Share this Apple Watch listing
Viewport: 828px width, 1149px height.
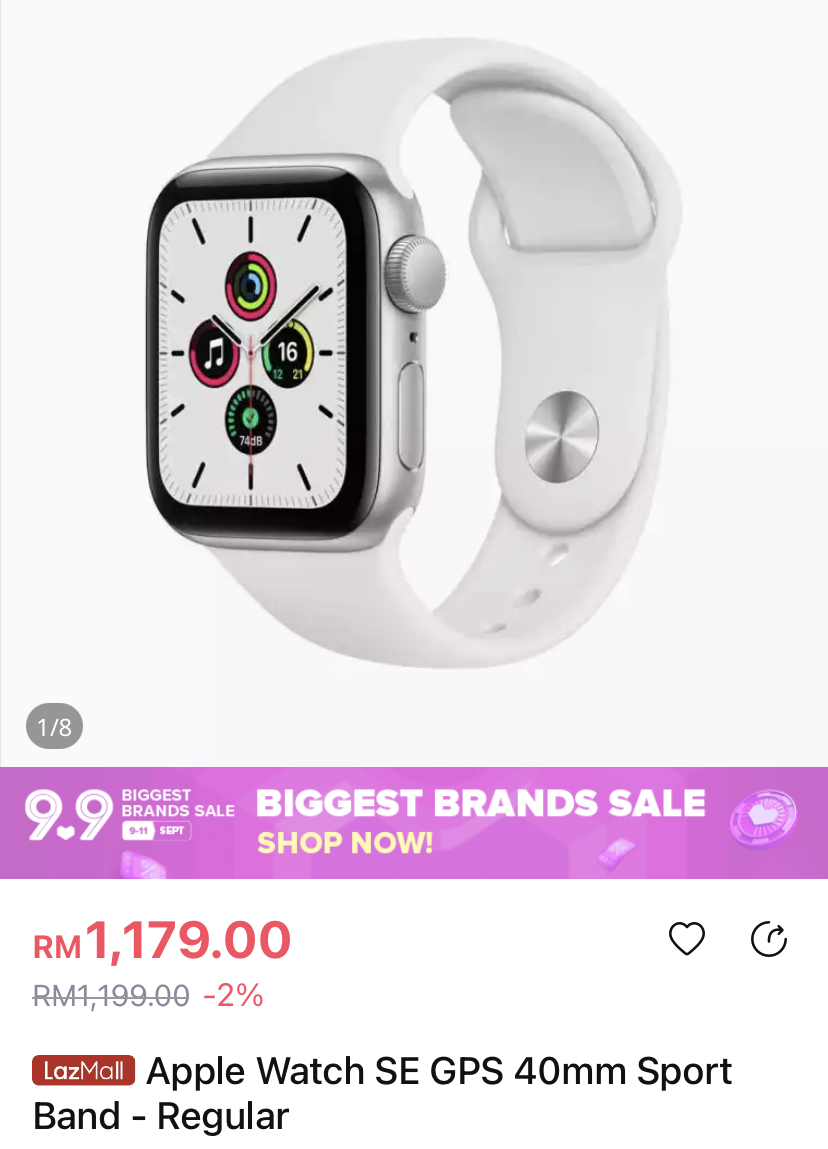(x=769, y=939)
